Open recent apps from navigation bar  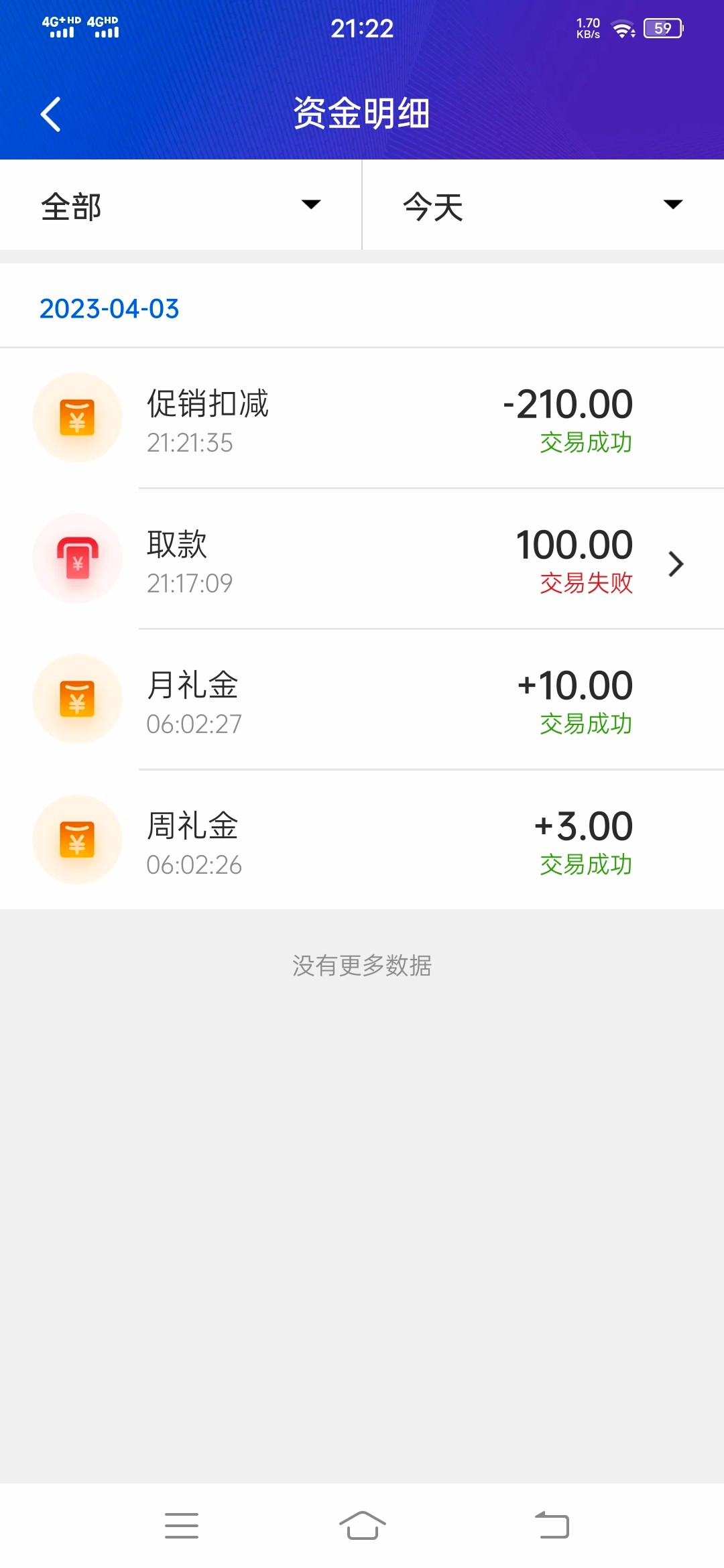click(x=181, y=1525)
